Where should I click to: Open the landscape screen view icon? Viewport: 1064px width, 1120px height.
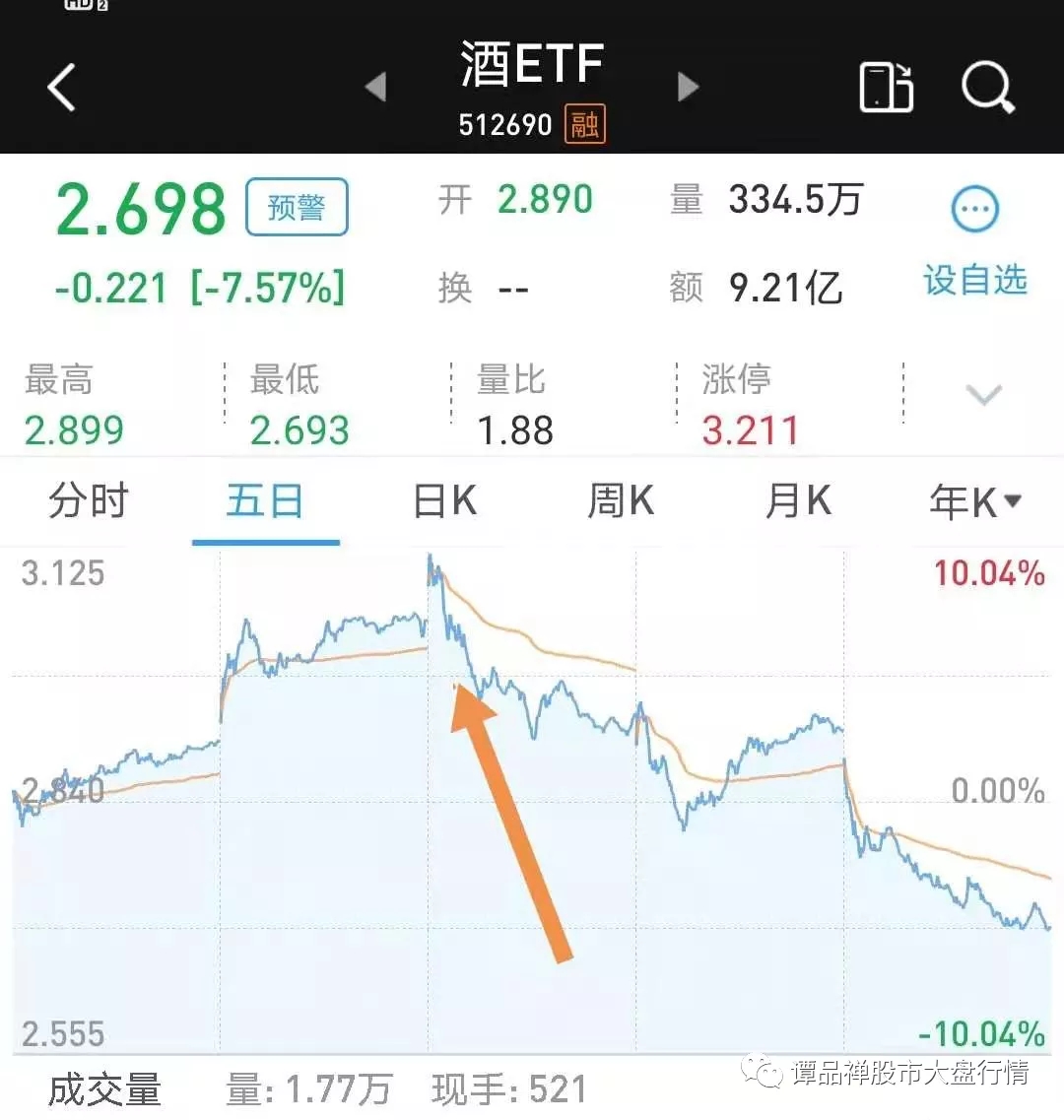pos(886,88)
